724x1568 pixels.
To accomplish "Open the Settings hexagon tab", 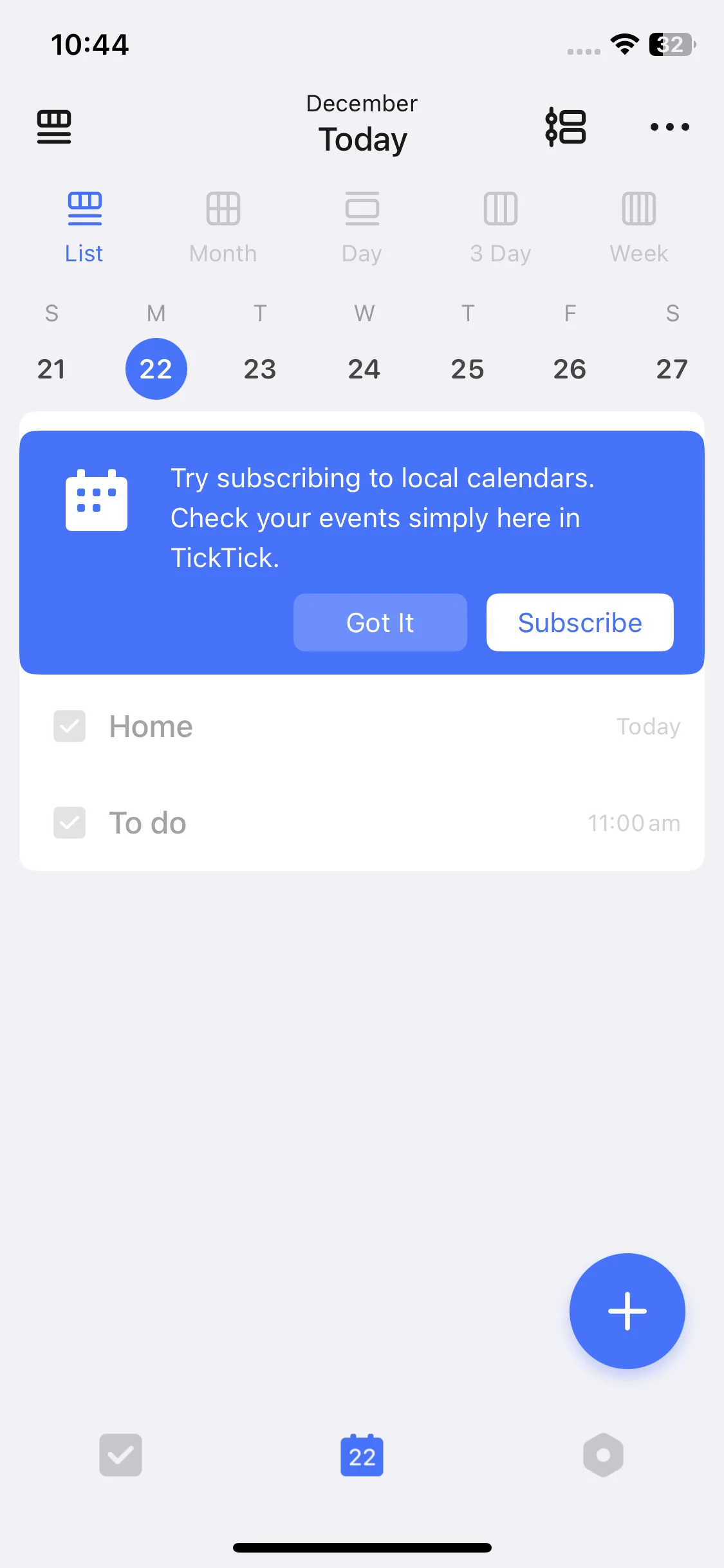I will (603, 1455).
